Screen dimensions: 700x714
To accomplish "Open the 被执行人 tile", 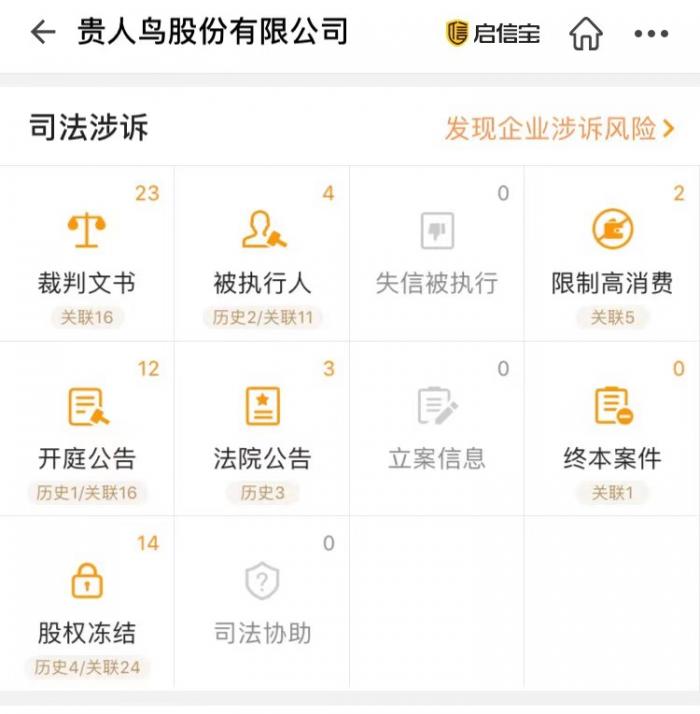I will (262, 254).
